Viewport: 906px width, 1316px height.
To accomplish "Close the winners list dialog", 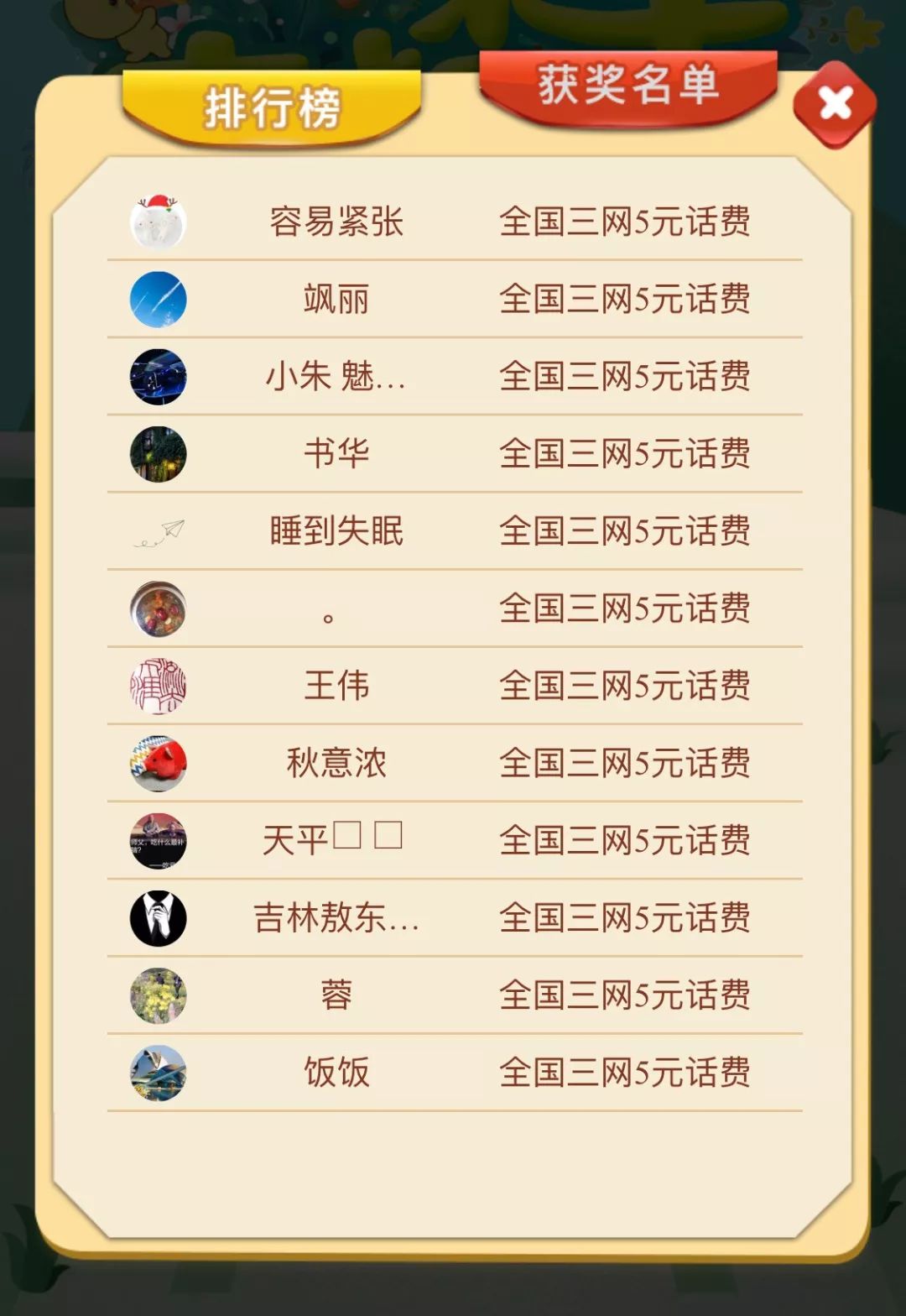I will (x=835, y=104).
